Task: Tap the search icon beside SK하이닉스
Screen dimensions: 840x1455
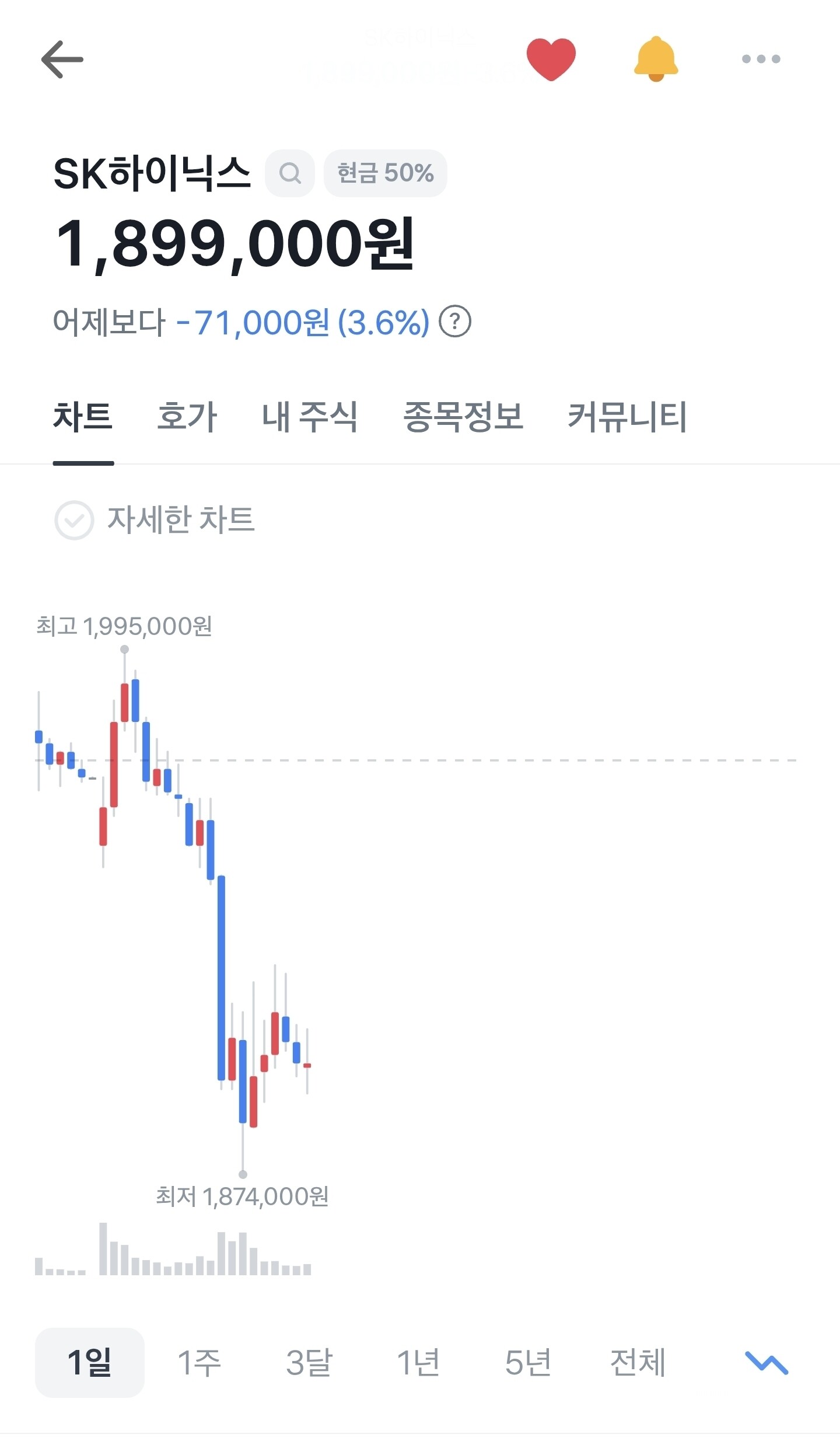Action: [290, 173]
